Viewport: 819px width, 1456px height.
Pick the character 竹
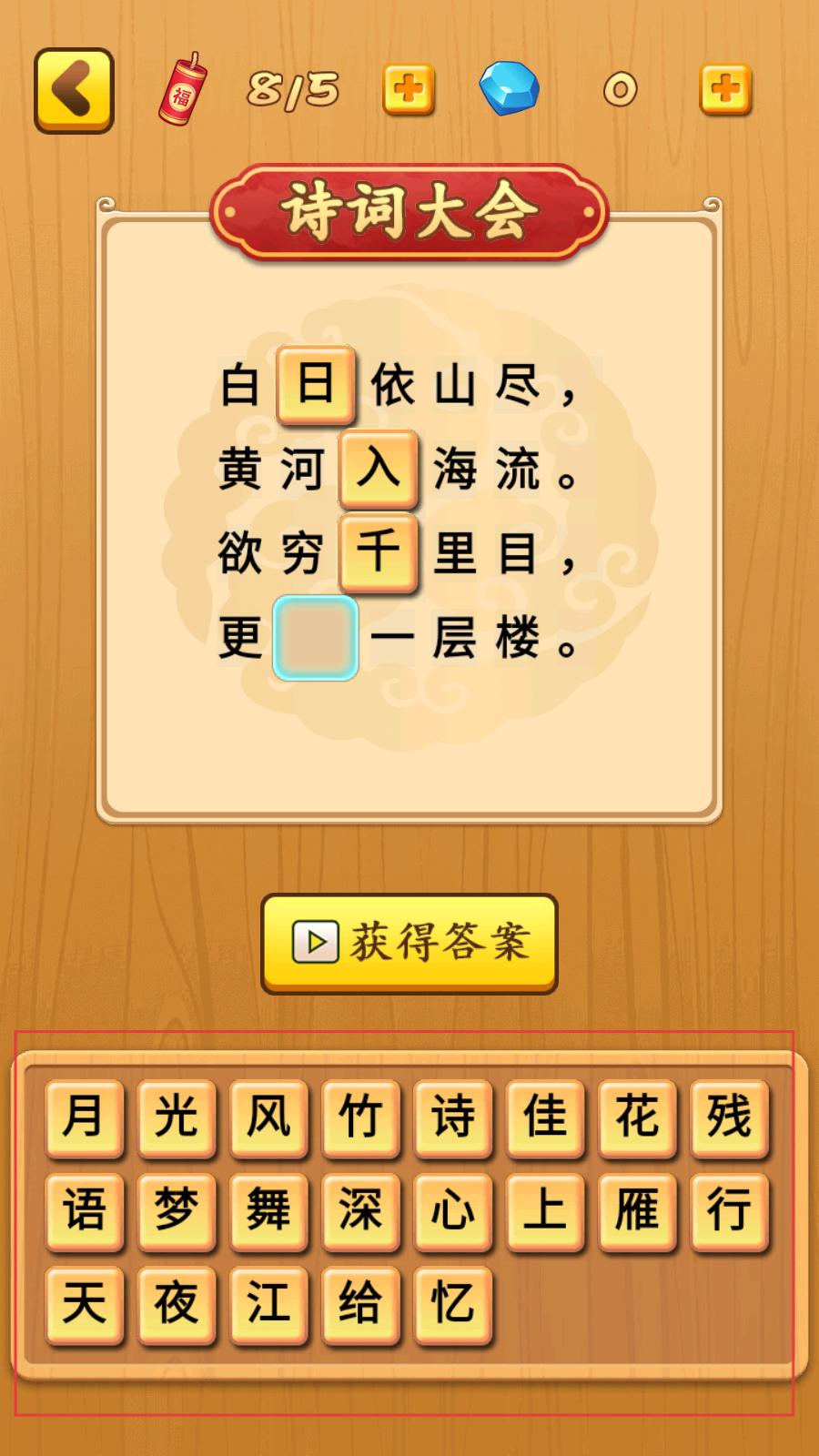[x=360, y=1117]
